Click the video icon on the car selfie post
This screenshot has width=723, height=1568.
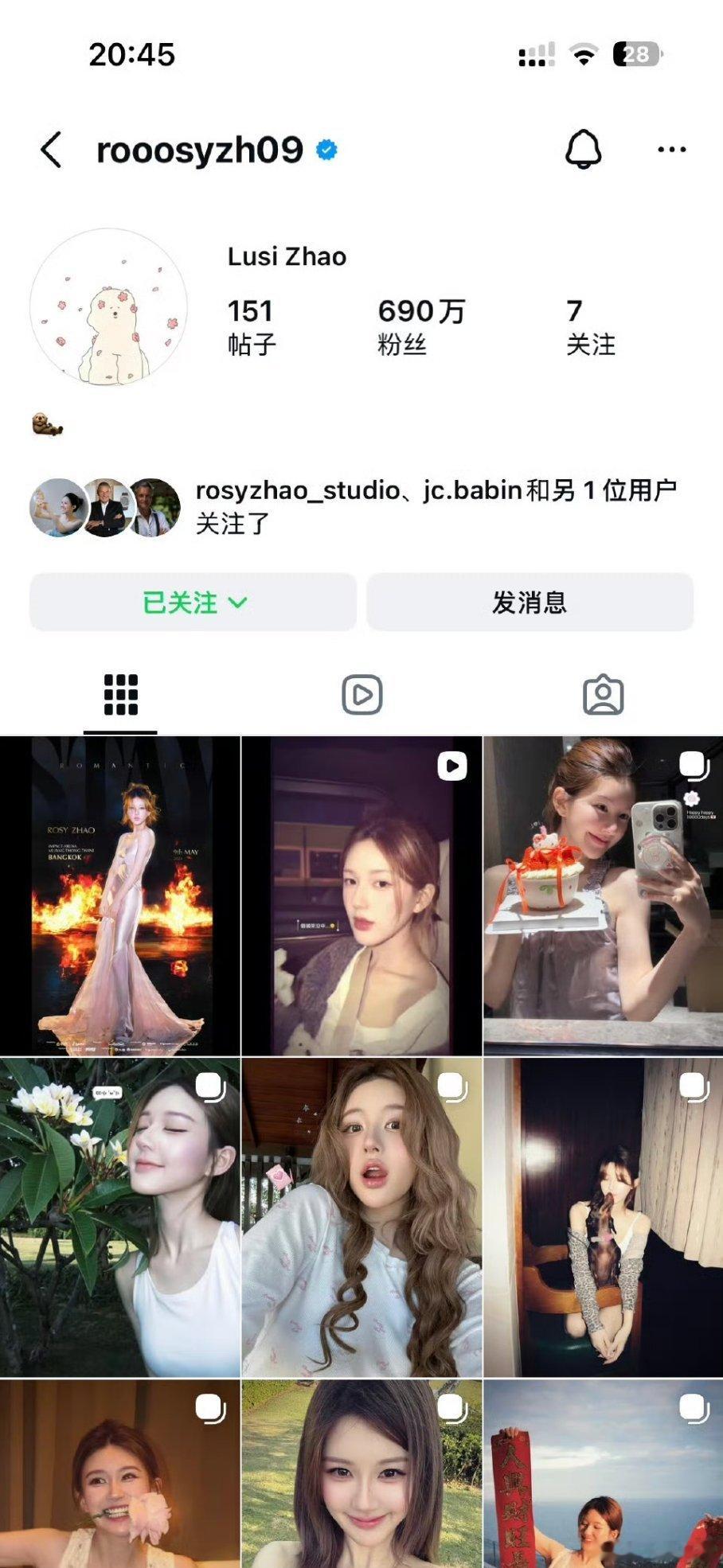(x=454, y=766)
